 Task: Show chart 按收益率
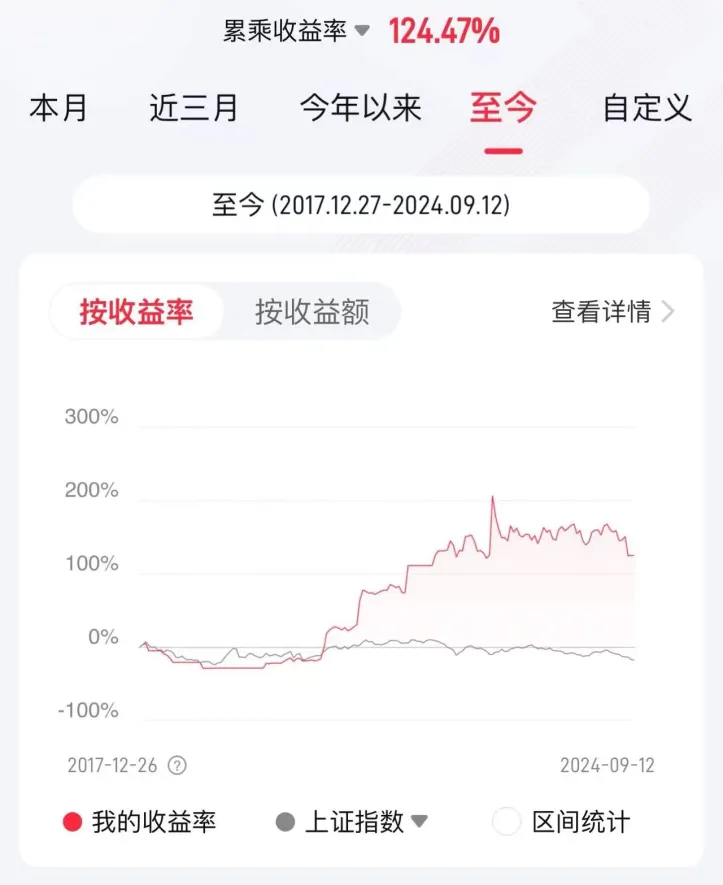(136, 312)
